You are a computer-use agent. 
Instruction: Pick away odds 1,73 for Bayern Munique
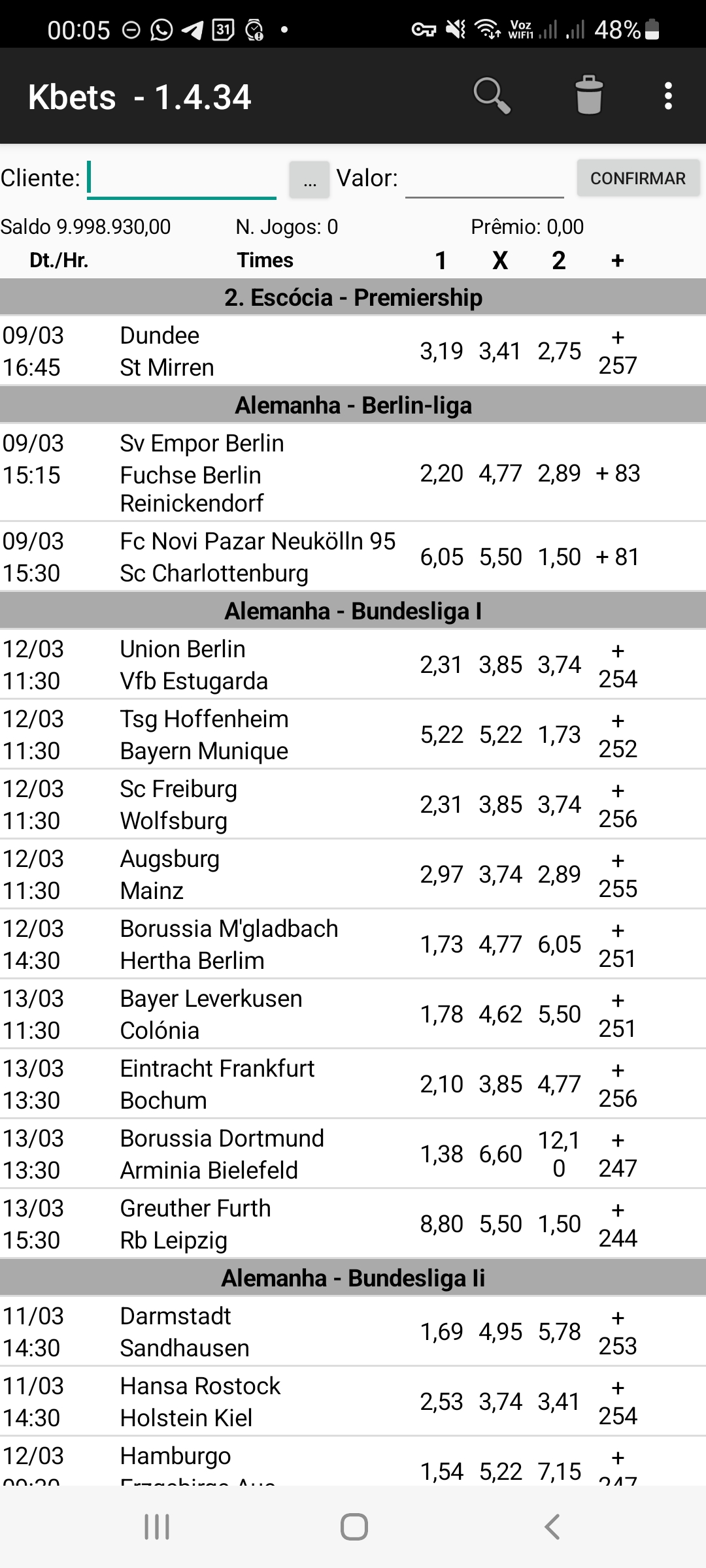point(559,735)
